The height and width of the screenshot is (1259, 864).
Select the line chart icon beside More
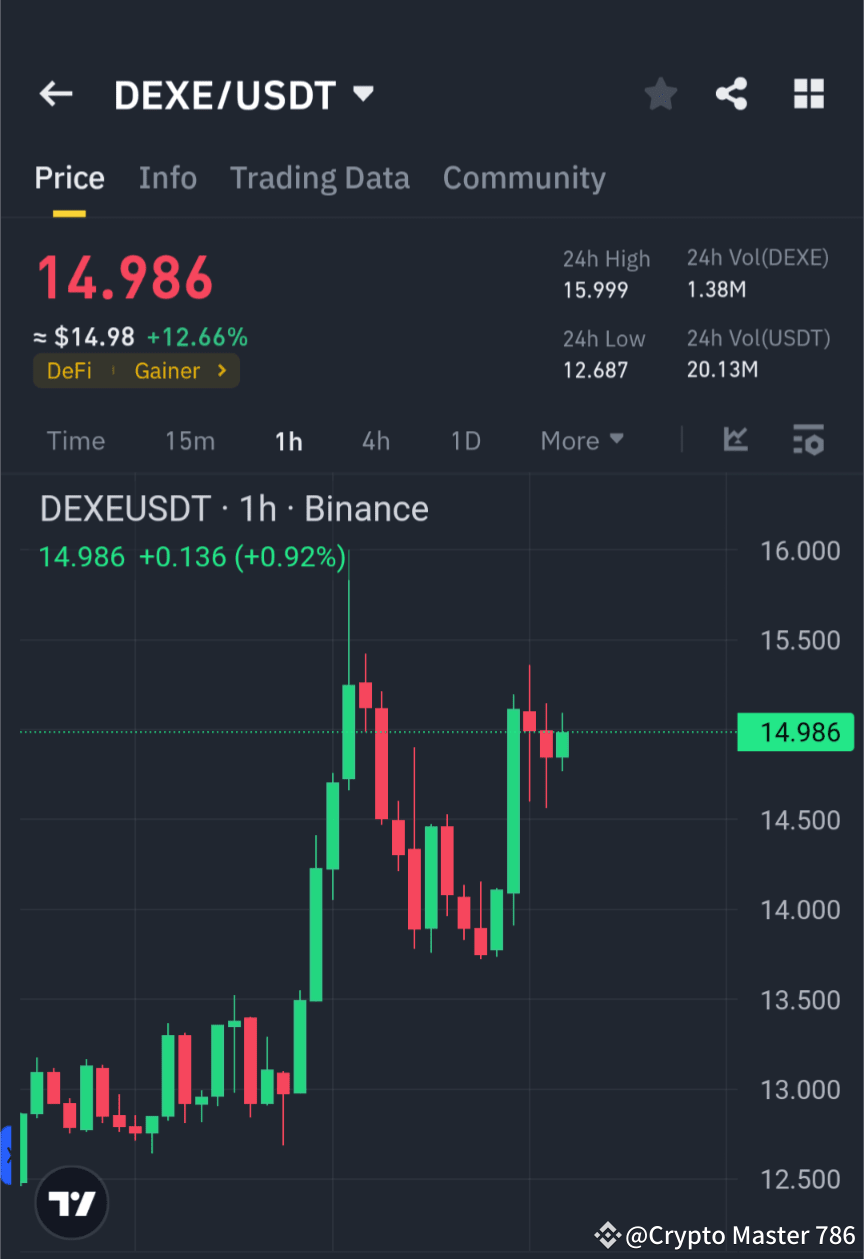pyautogui.click(x=736, y=440)
